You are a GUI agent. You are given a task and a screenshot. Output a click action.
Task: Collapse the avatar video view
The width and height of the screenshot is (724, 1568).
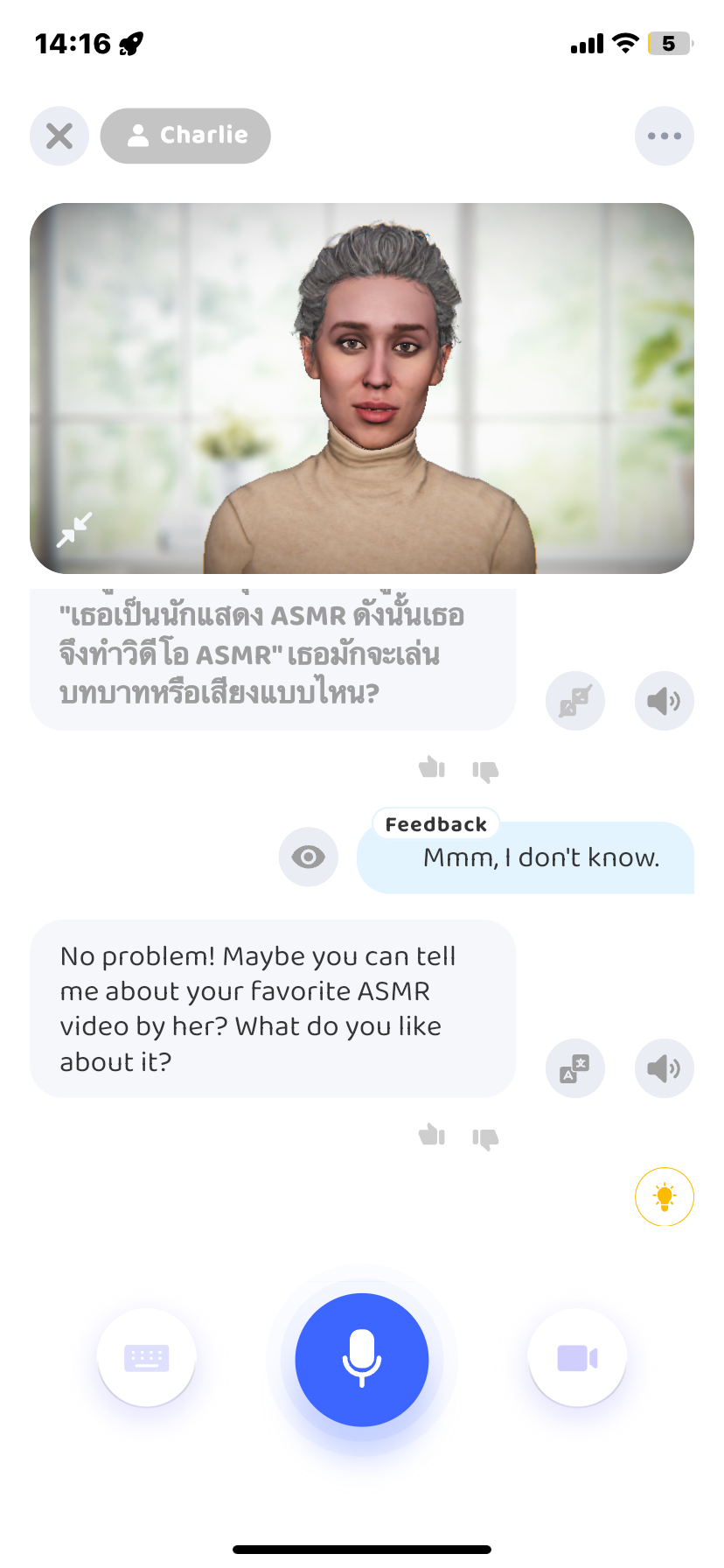73,530
